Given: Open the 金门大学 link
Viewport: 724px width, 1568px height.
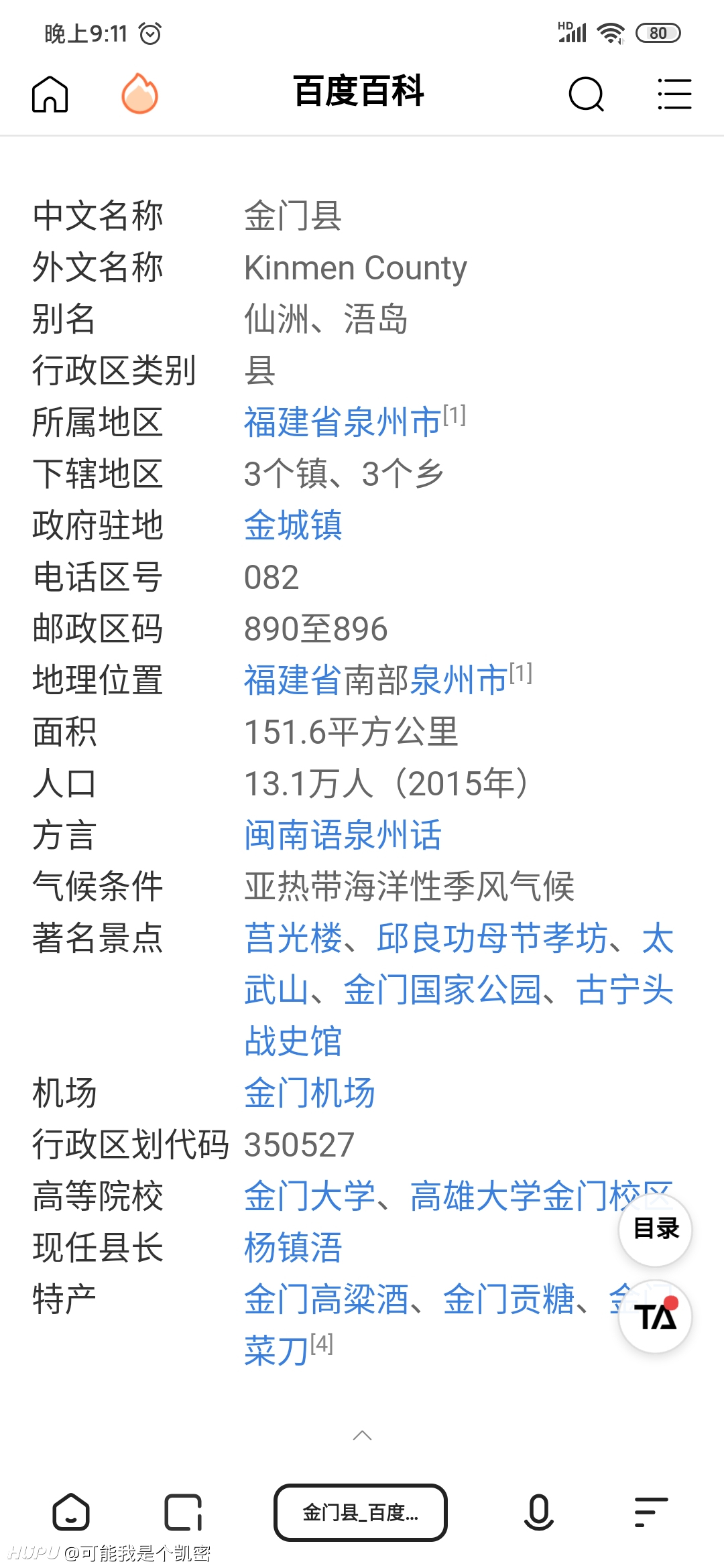Looking at the screenshot, I should (x=309, y=1196).
